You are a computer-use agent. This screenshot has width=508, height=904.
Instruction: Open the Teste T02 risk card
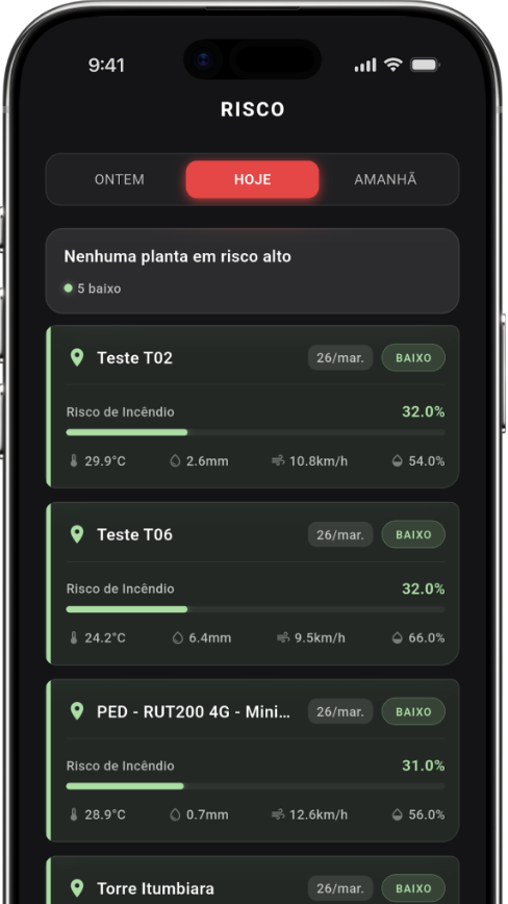(x=253, y=406)
